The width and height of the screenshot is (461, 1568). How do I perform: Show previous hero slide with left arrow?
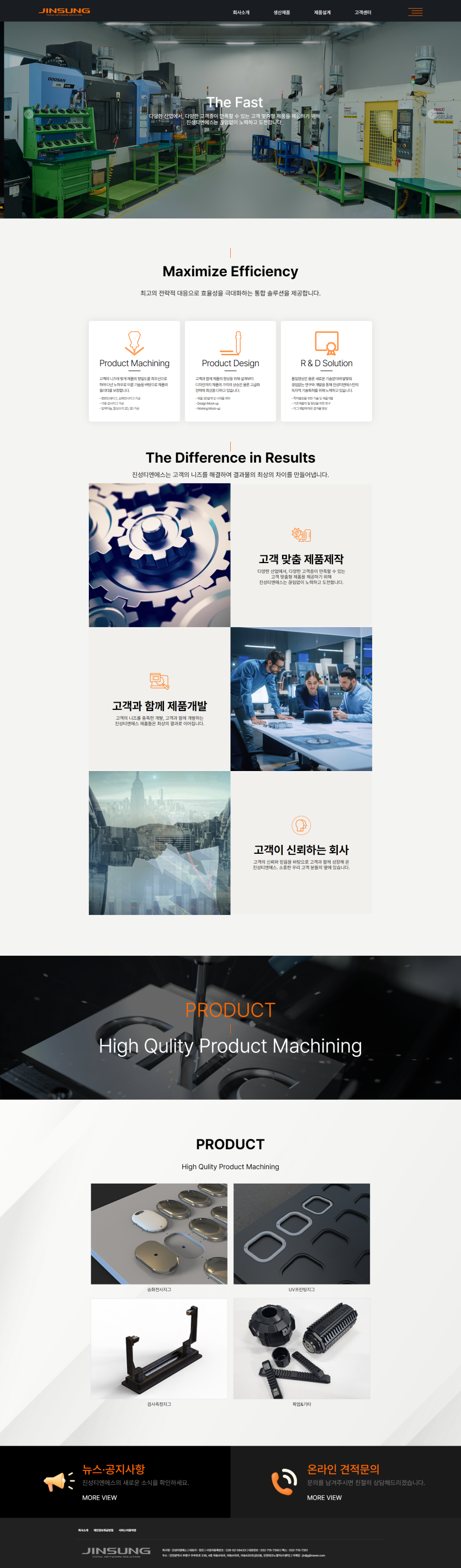[29, 114]
